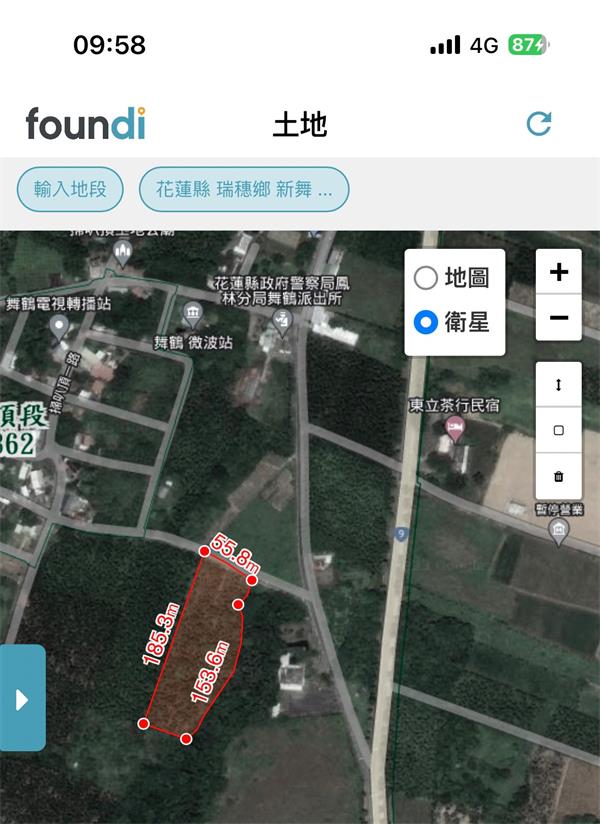
Task: Open the 東立茶行民宿 map pin
Action: coord(455,430)
